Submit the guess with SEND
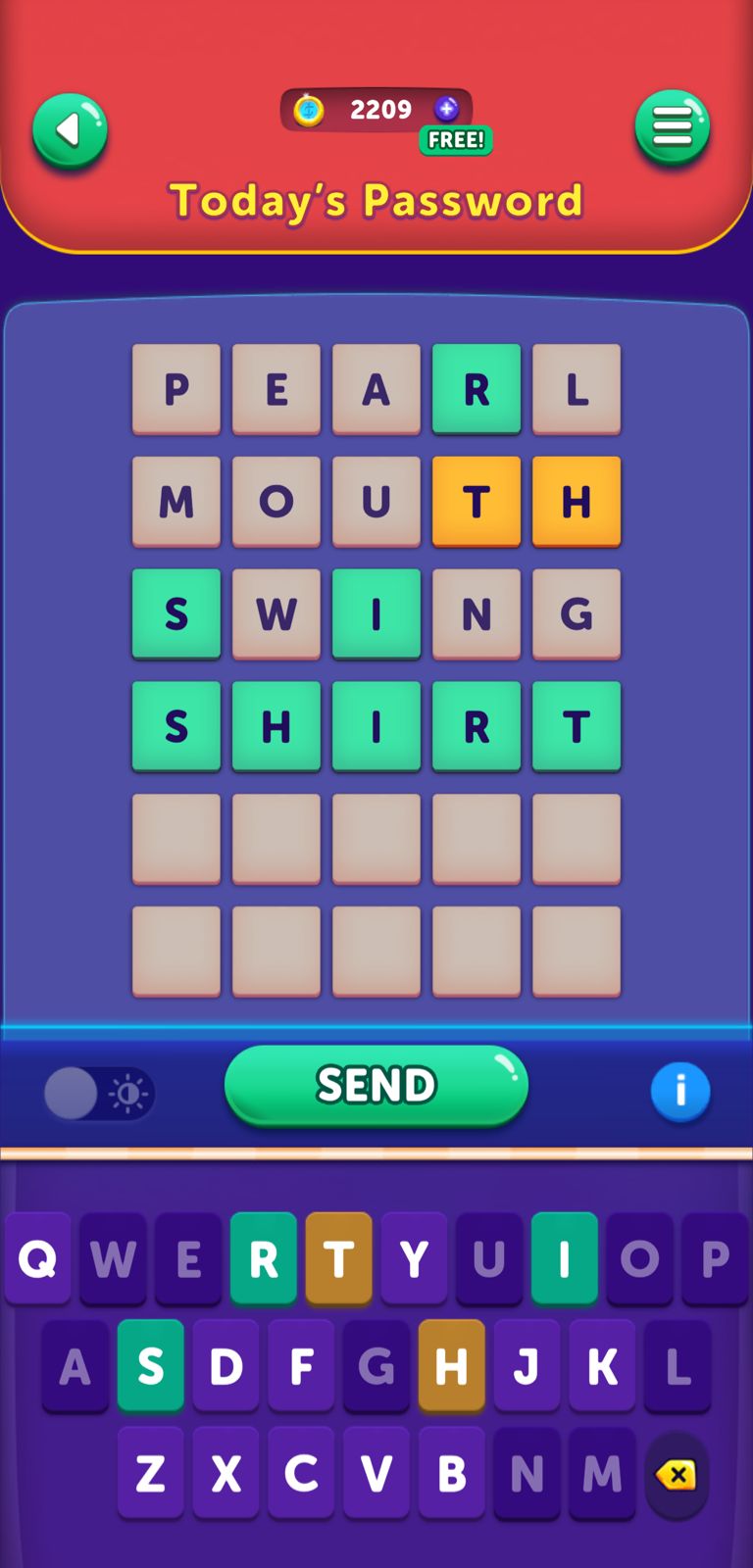 pos(376,1085)
